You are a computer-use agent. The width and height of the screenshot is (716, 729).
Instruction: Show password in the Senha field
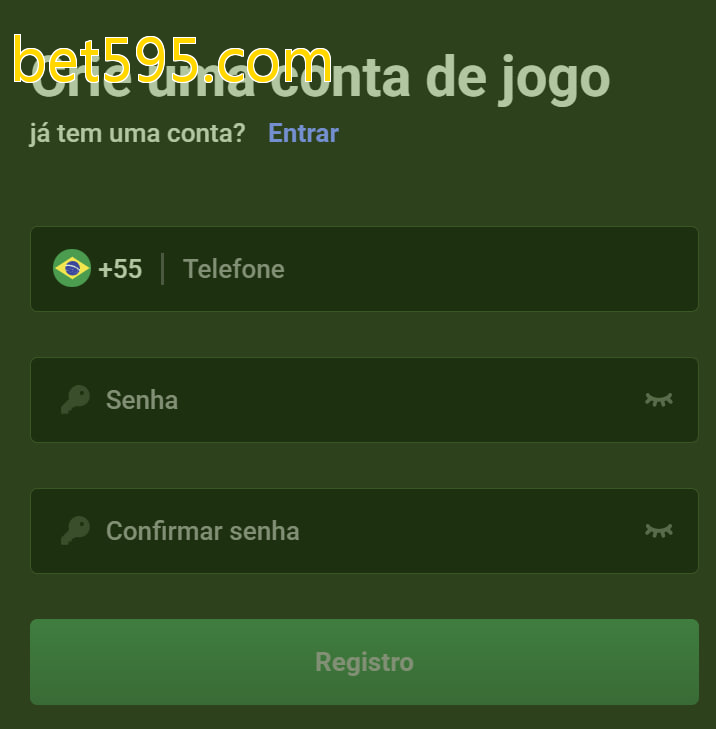[658, 400]
